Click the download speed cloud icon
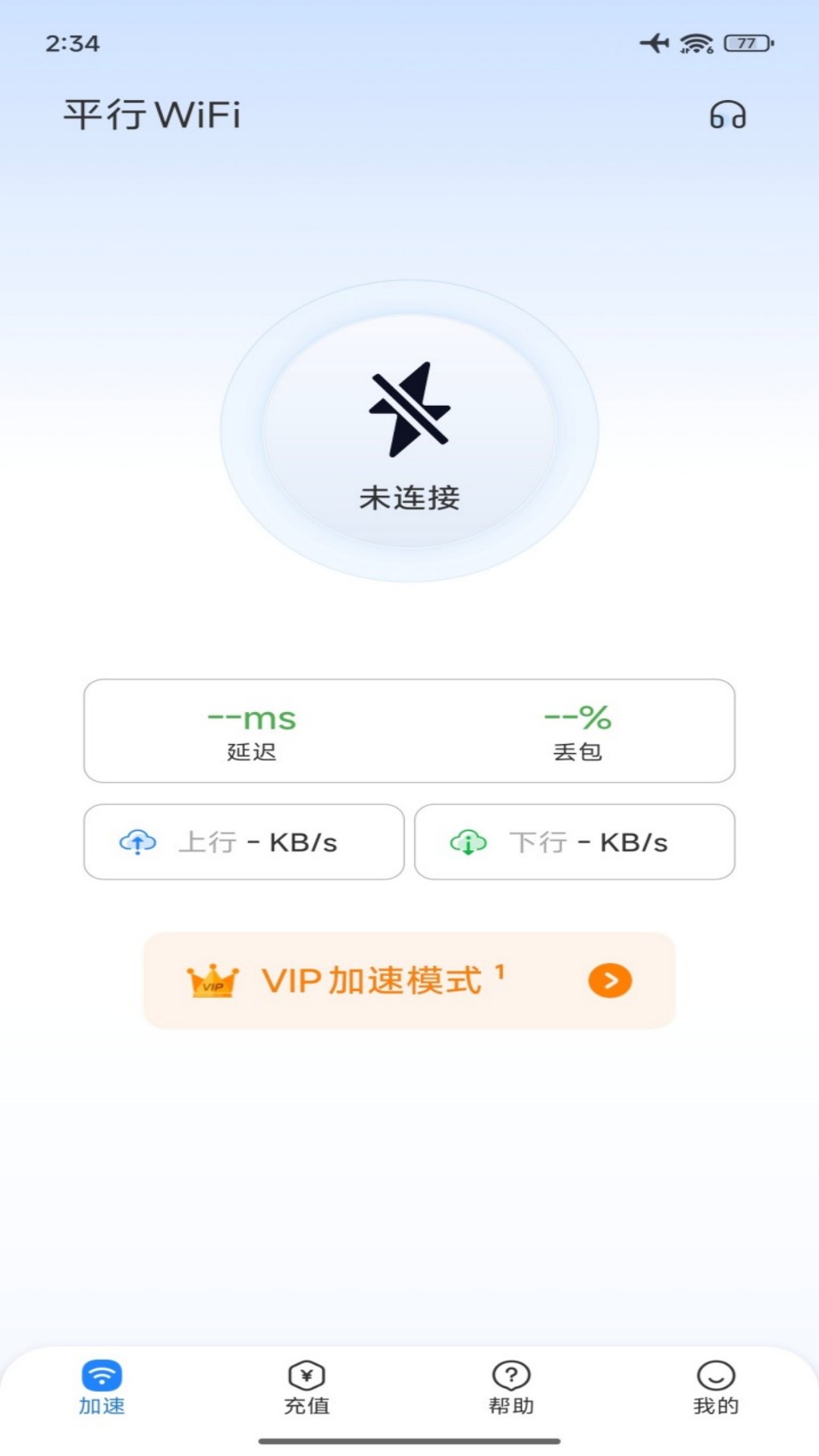Viewport: 819px width, 1456px height. pyautogui.click(x=468, y=842)
